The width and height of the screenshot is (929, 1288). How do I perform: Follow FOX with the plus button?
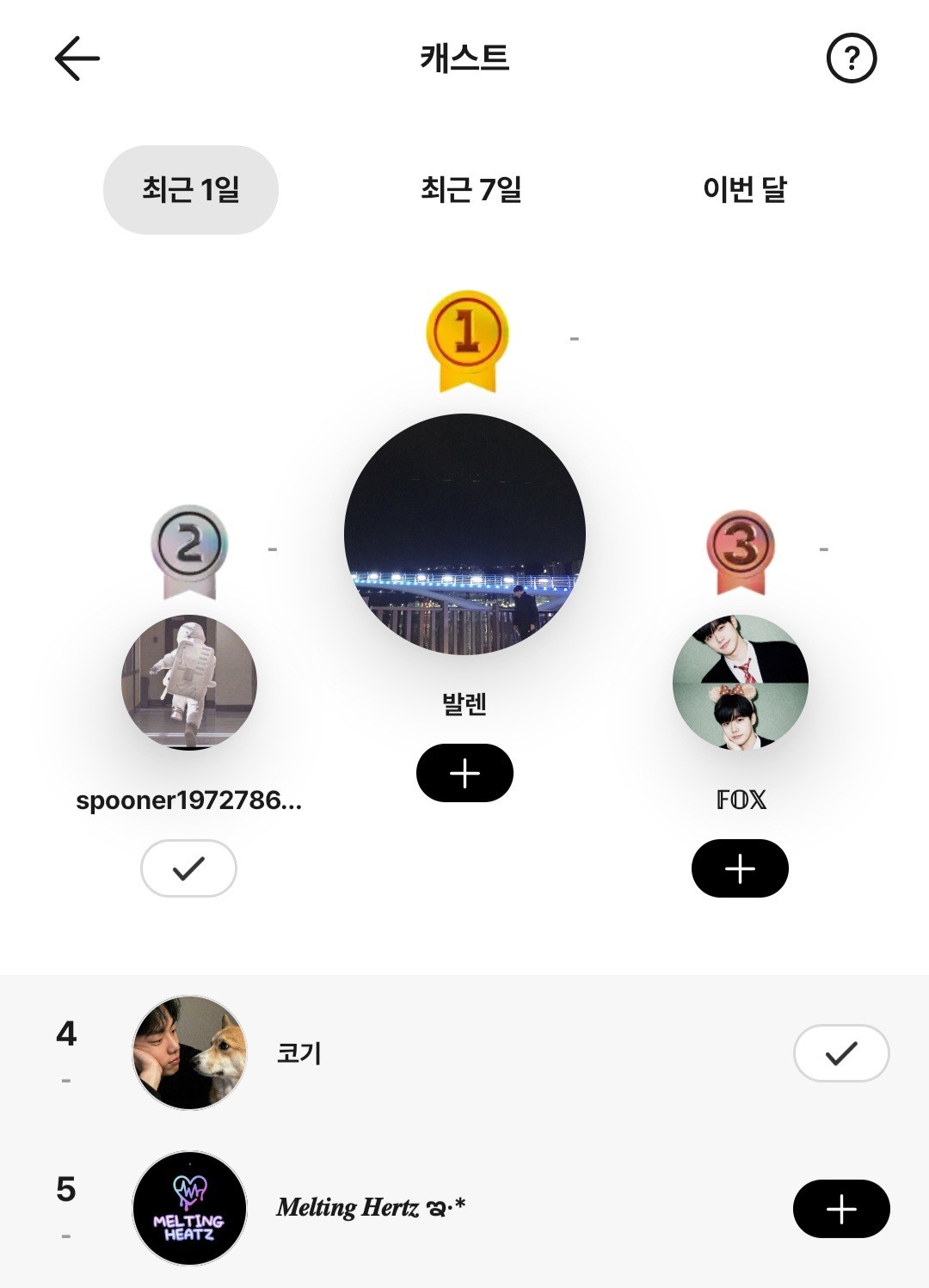click(740, 868)
